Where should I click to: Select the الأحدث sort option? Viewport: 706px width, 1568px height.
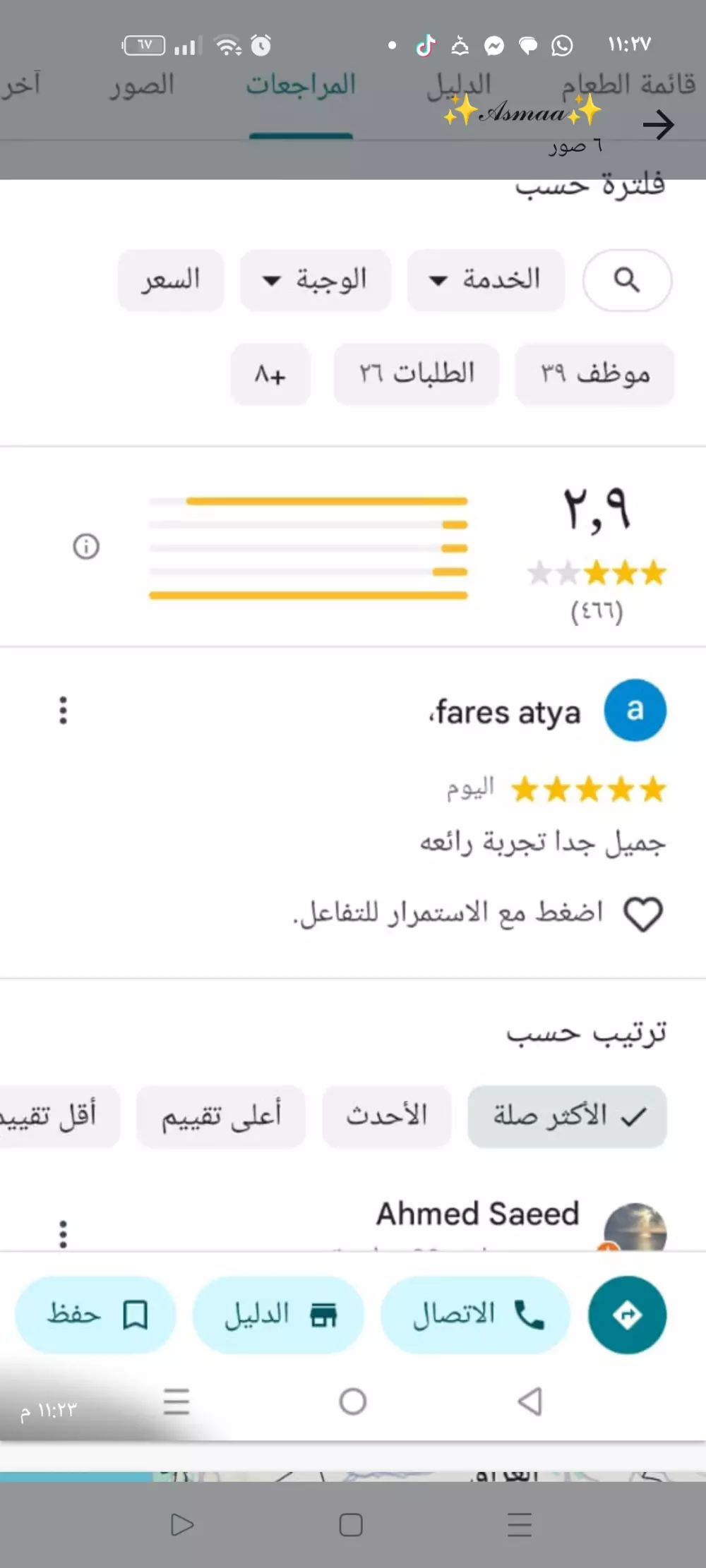point(386,1115)
